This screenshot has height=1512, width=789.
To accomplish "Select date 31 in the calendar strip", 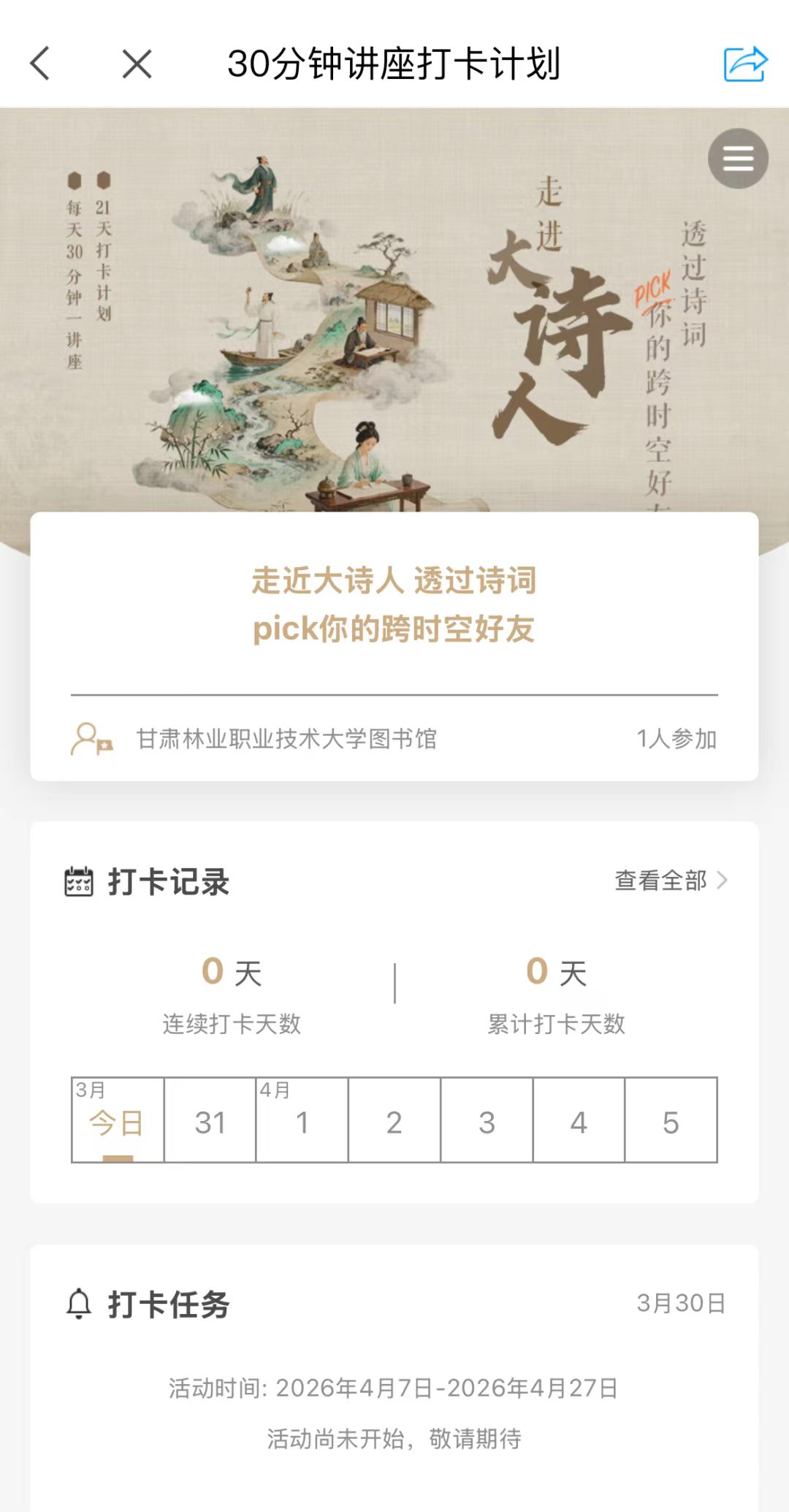I will 210,1120.
